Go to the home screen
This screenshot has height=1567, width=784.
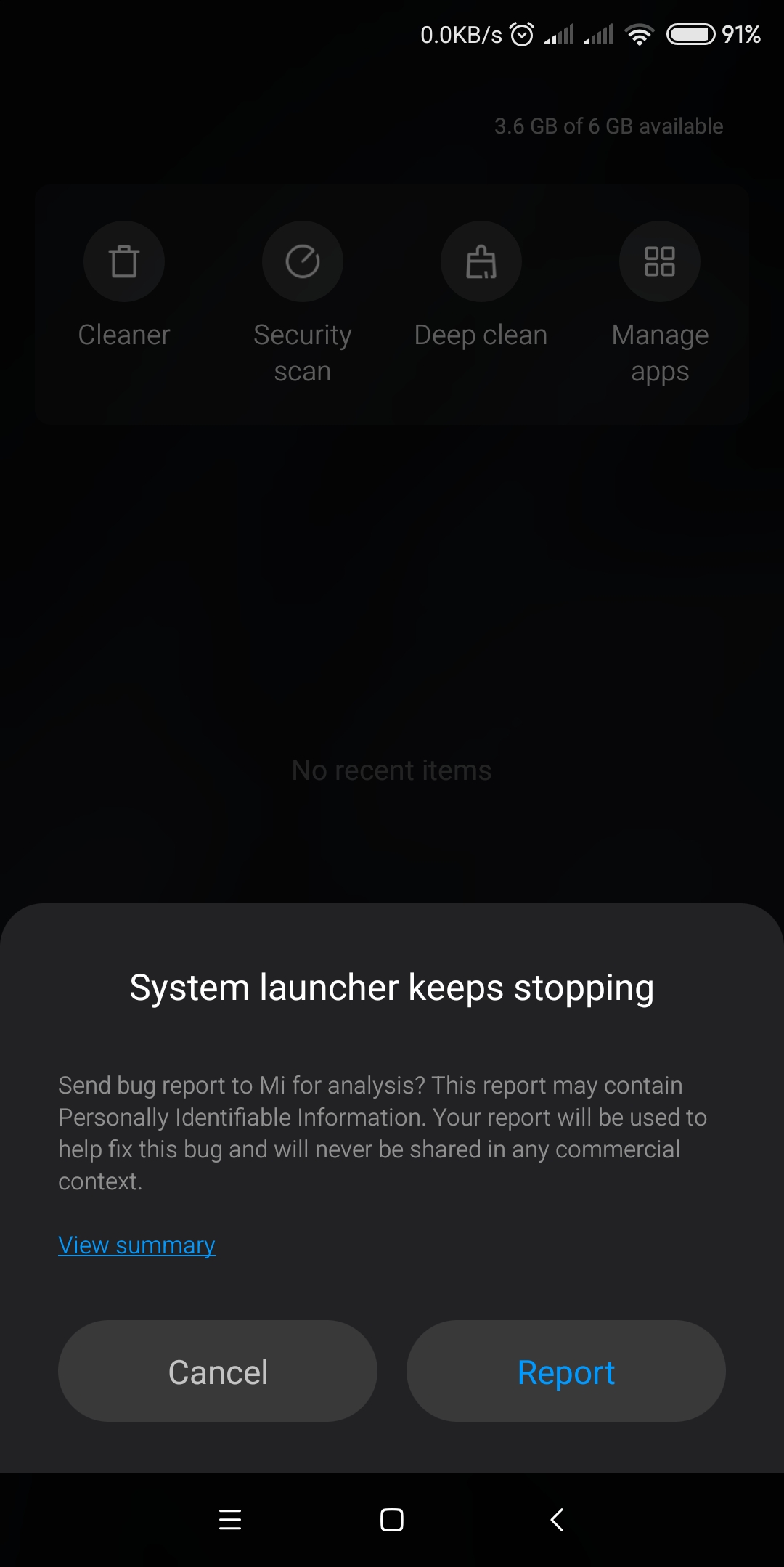point(392,1519)
